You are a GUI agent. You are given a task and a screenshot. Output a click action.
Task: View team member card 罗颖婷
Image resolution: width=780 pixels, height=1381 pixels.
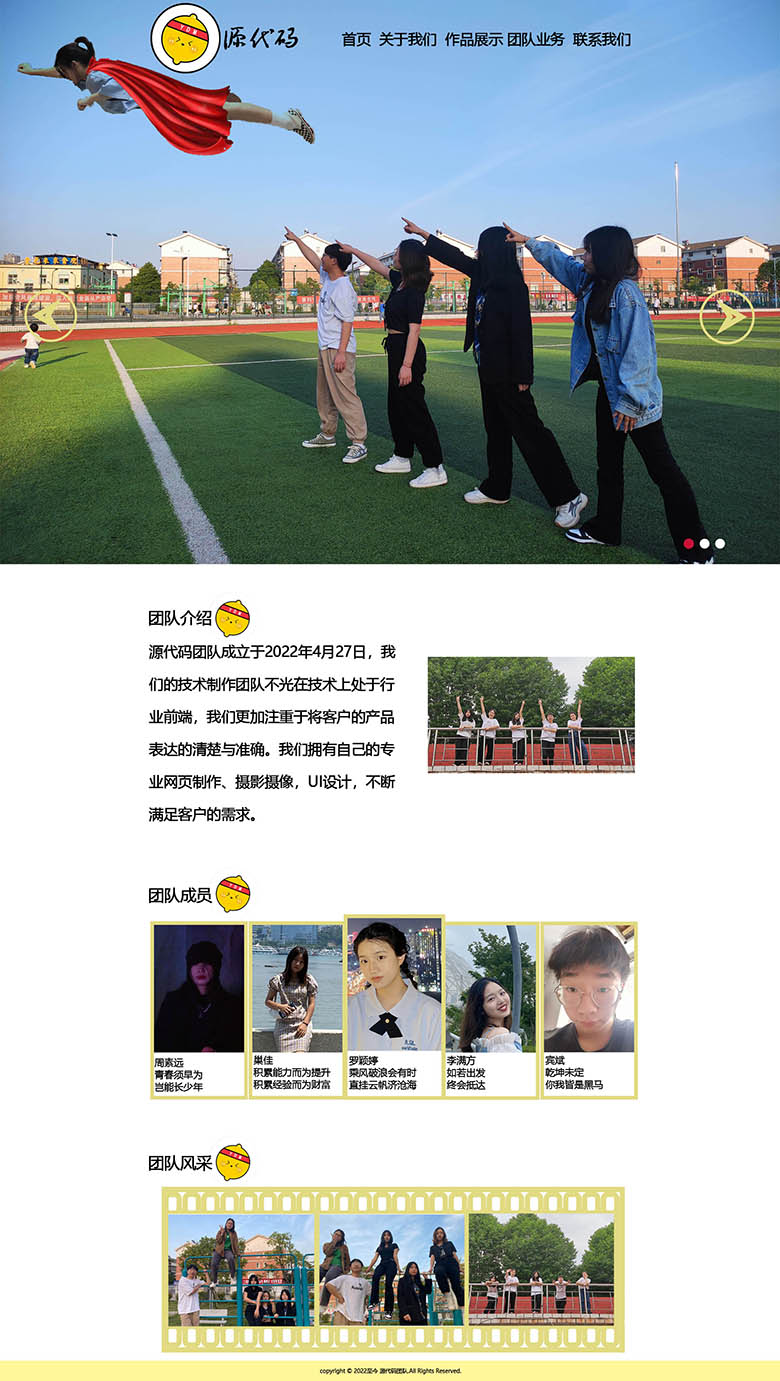coord(394,1006)
